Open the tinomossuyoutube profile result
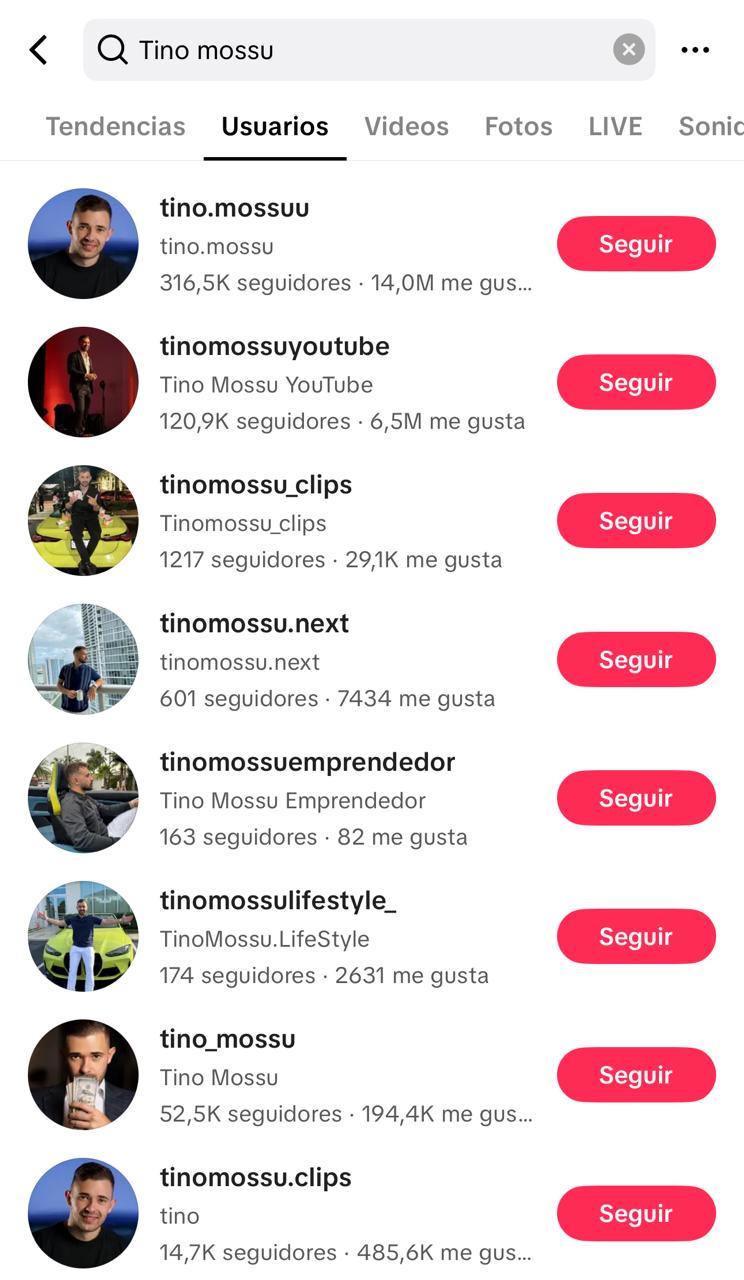This screenshot has width=744, height=1280. coord(275,347)
